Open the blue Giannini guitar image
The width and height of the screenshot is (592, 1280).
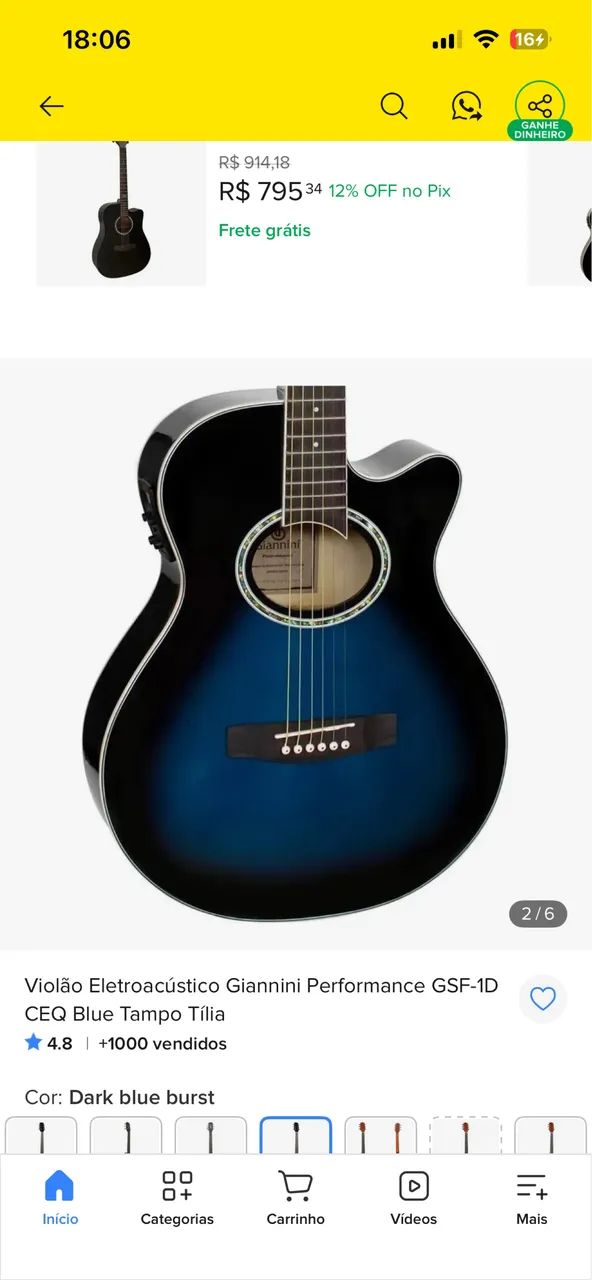[296, 654]
